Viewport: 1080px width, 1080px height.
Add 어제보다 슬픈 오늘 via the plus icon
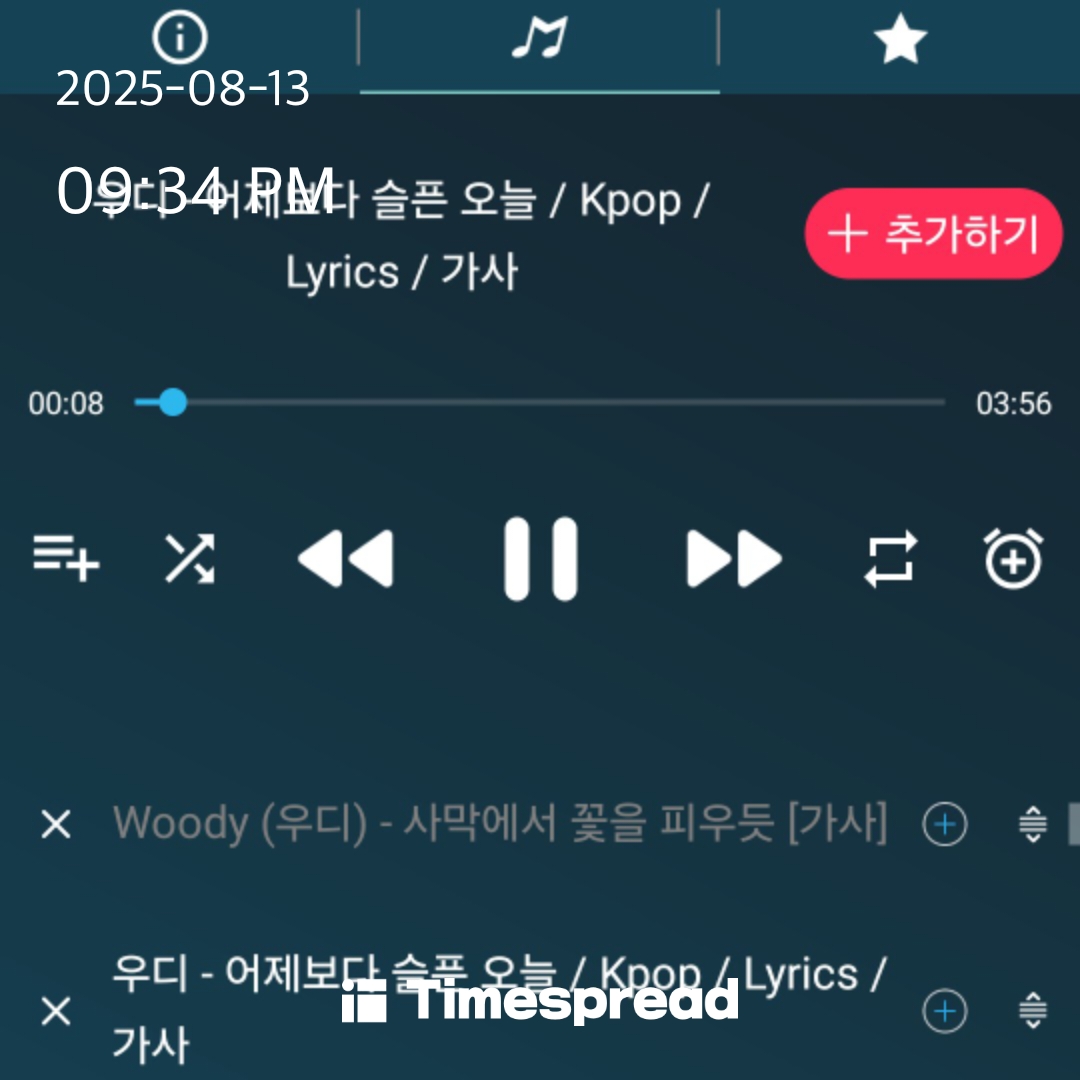(x=944, y=1011)
